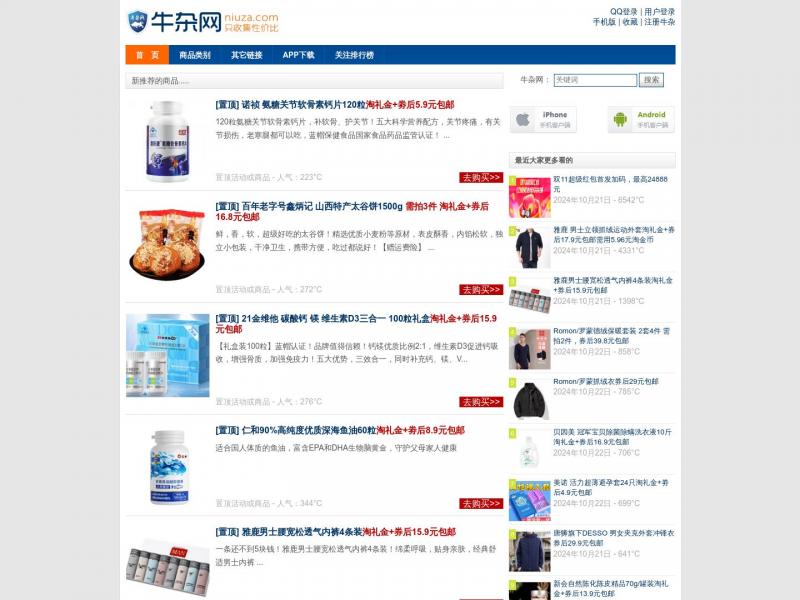Open QQ登录 link
The image size is (800, 600).
(623, 12)
